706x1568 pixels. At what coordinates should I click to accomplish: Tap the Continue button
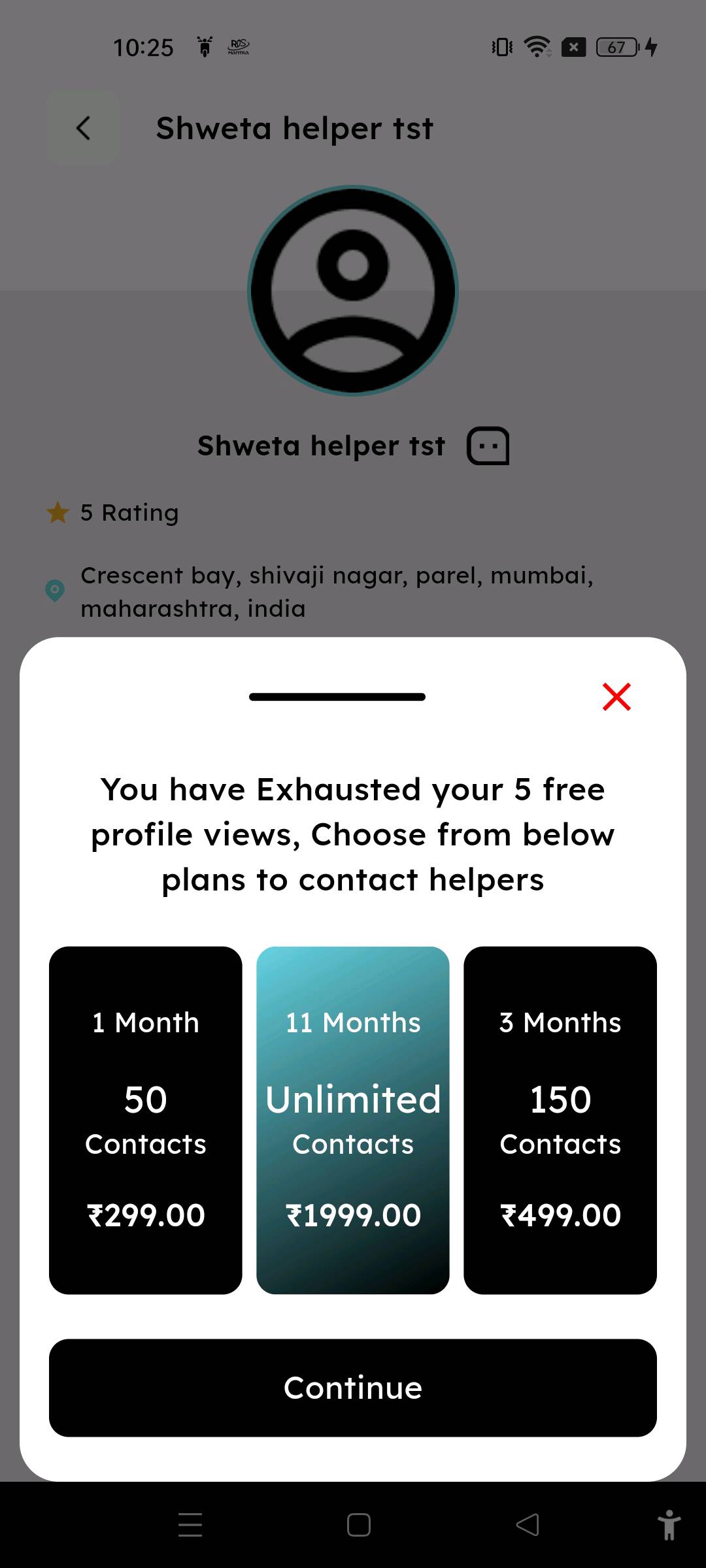[353, 1388]
